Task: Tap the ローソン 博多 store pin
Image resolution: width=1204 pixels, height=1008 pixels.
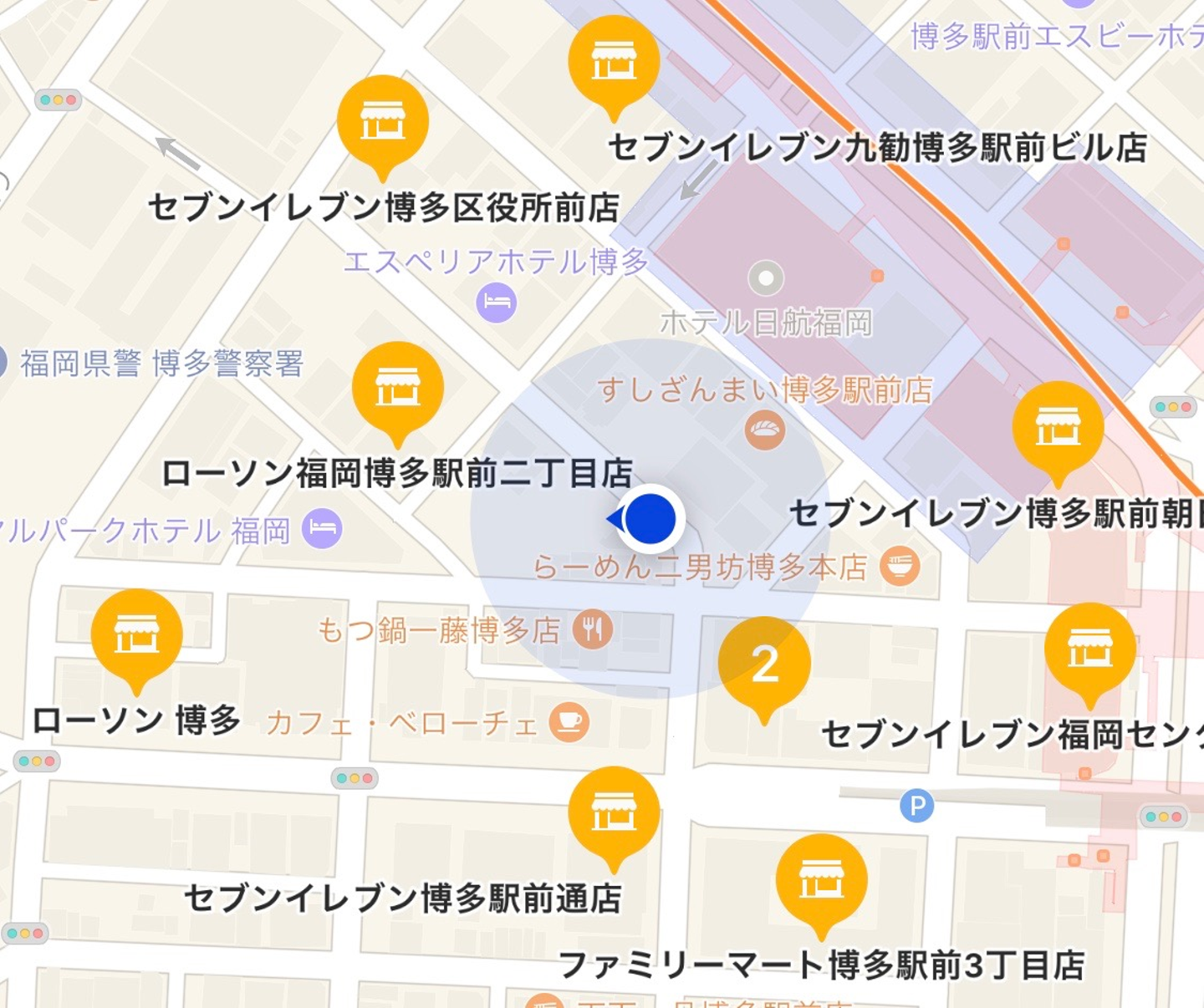Action: click(136, 635)
